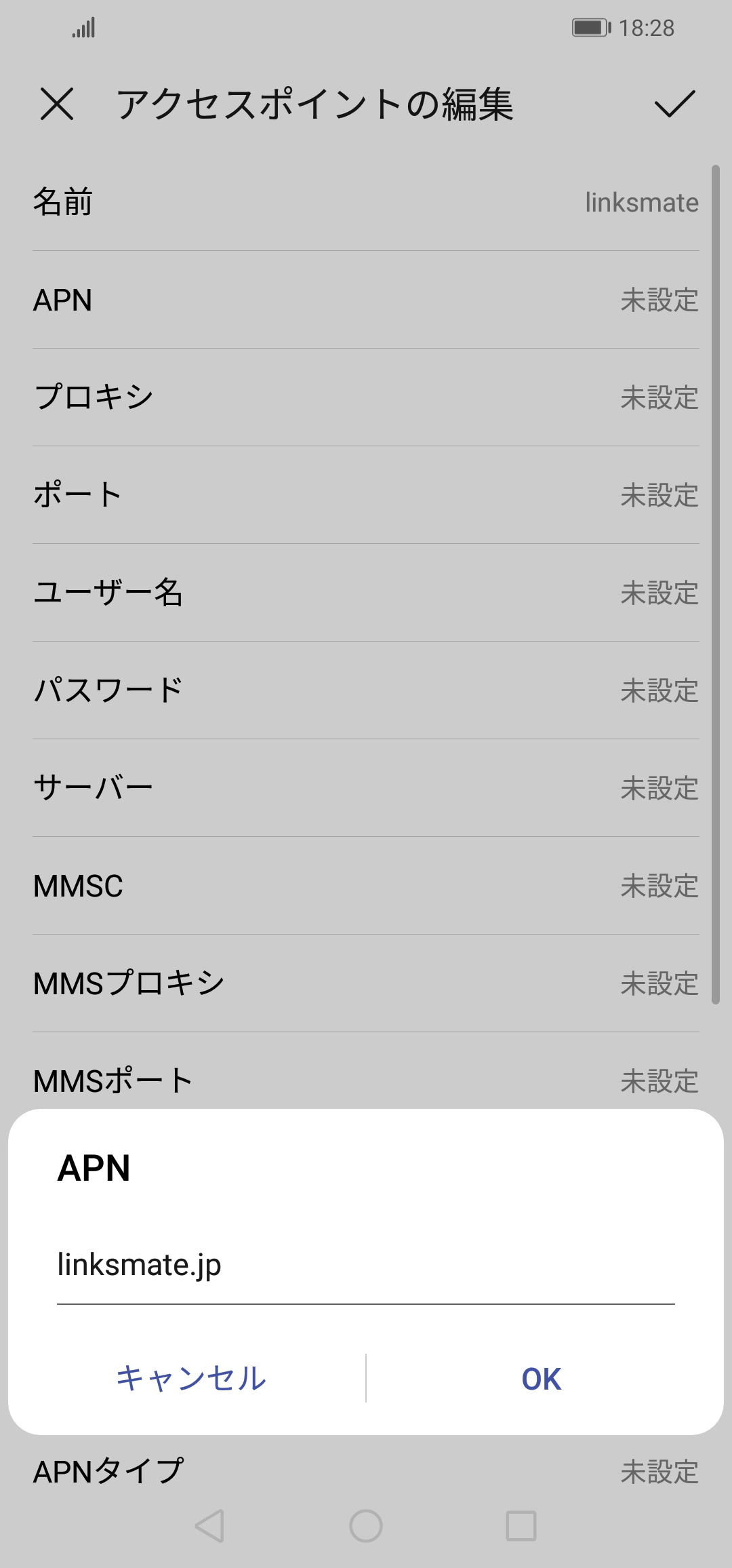The height and width of the screenshot is (1568, 732).
Task: Open the サーバー setting row
Action: [x=366, y=788]
